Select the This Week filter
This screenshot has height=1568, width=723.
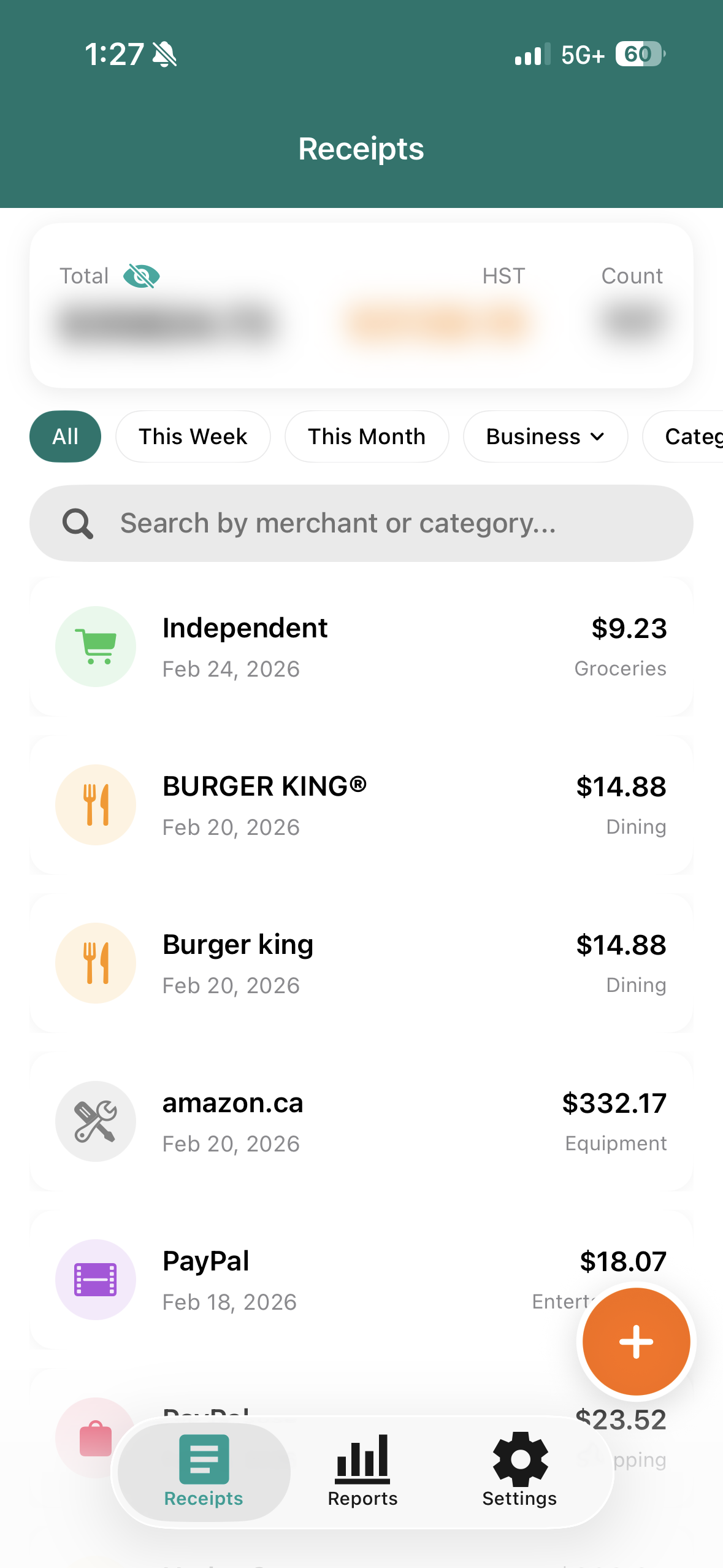pos(193,436)
